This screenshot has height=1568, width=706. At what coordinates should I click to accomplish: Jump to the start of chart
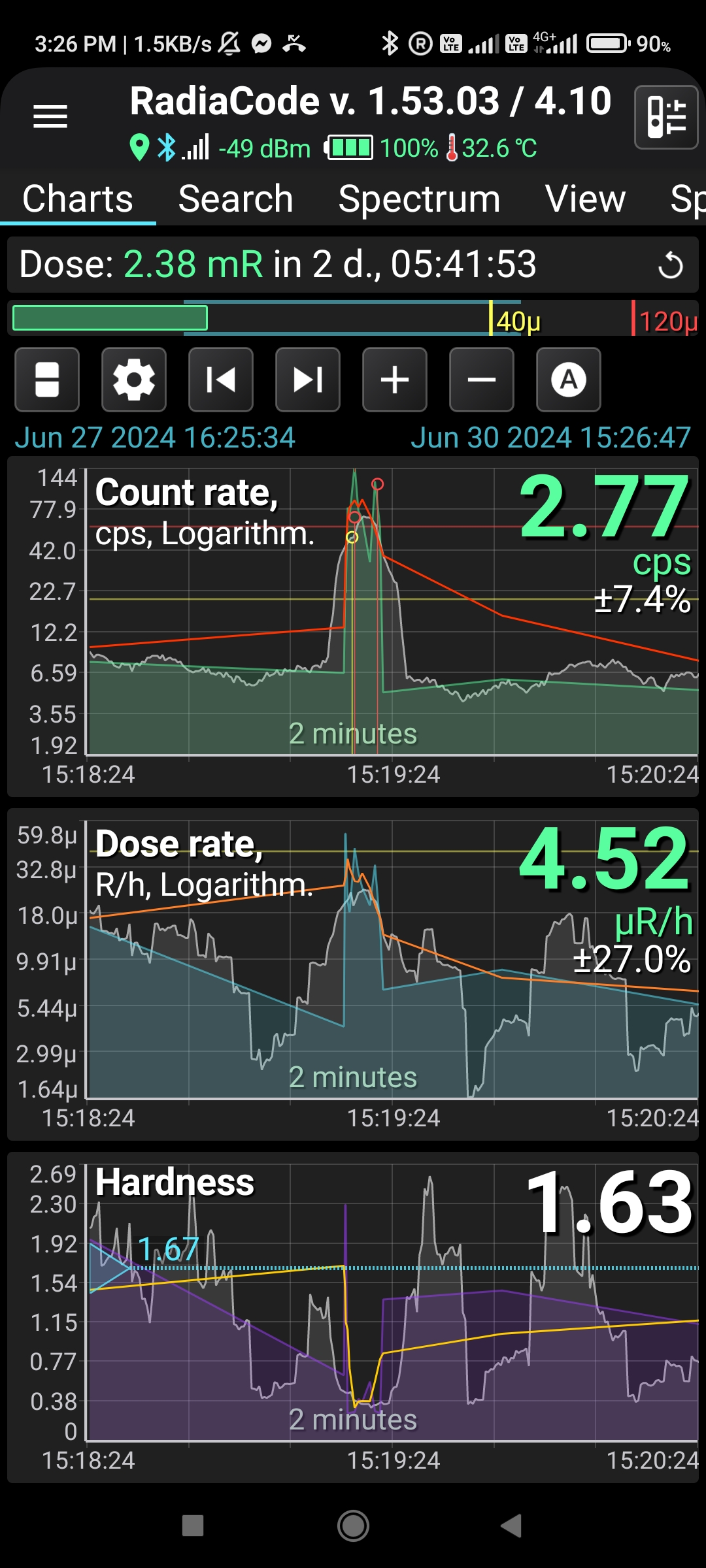pos(221,380)
